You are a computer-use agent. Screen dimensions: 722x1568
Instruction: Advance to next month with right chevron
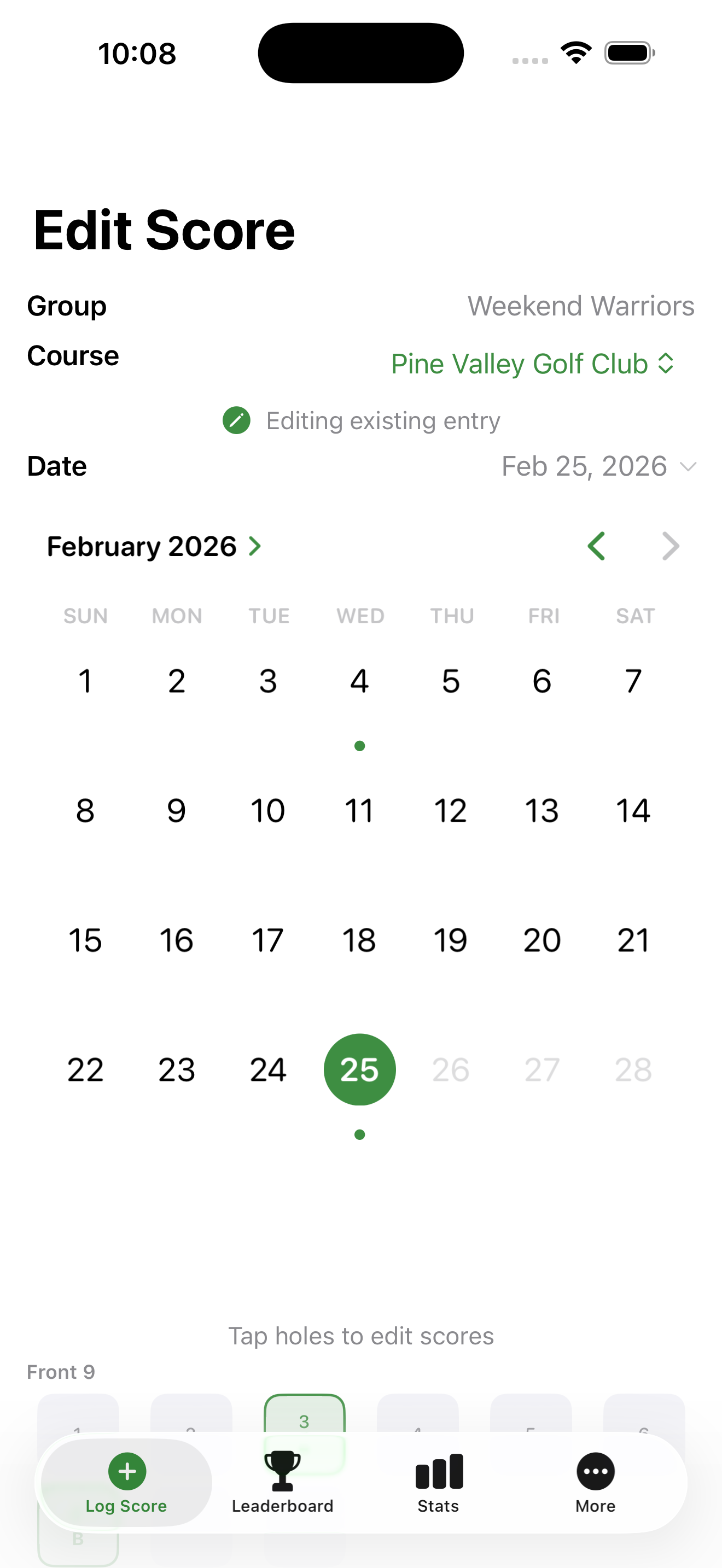(670, 546)
